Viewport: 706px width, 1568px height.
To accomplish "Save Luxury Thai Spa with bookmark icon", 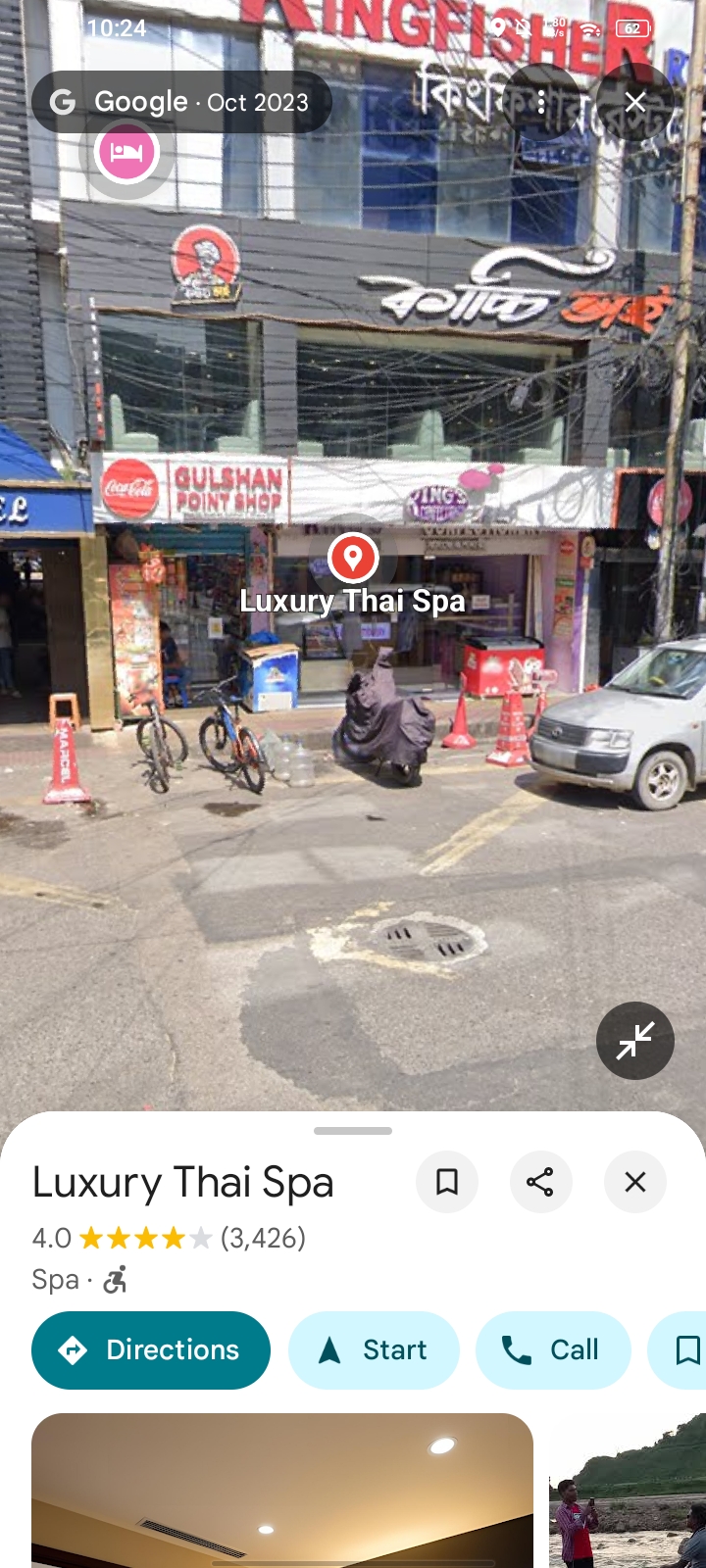I will coord(447,1182).
